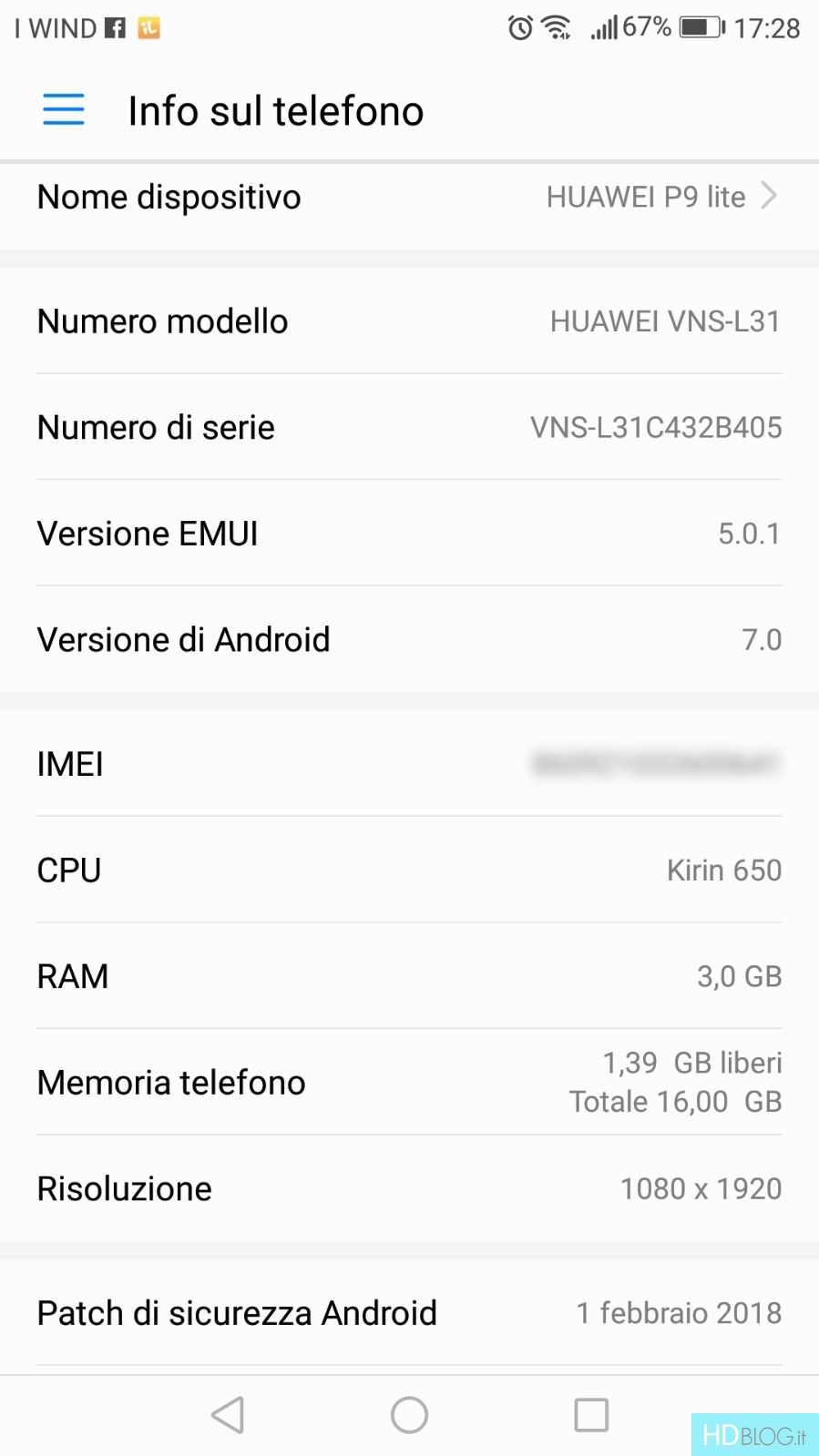Tap the Versione di Android row
Viewport: 819px width, 1456px height.
[409, 639]
